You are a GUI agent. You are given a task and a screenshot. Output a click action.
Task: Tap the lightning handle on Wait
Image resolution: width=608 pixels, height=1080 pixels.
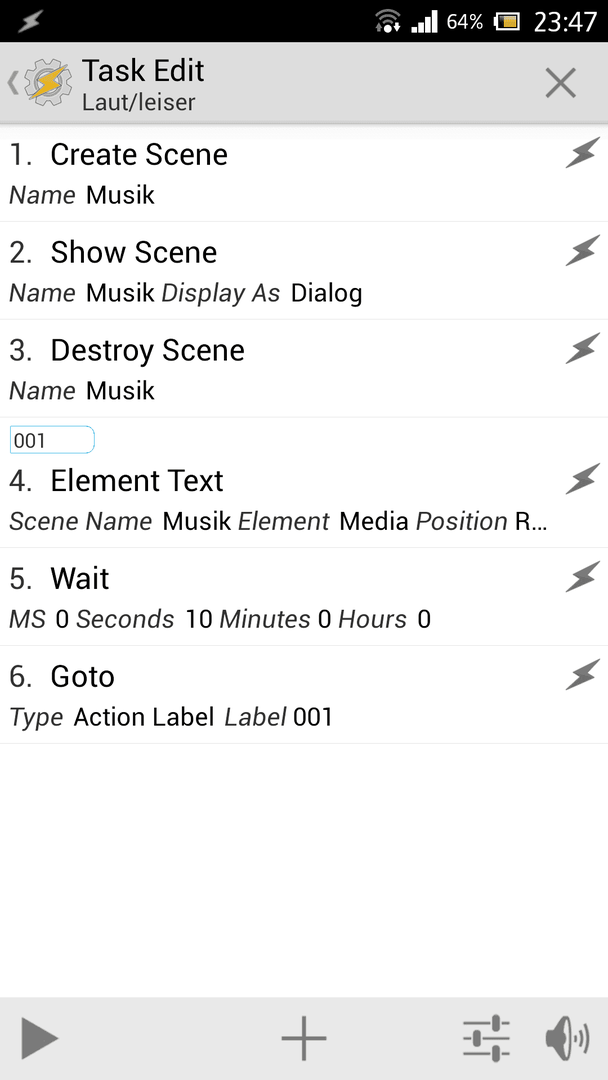[x=583, y=576]
